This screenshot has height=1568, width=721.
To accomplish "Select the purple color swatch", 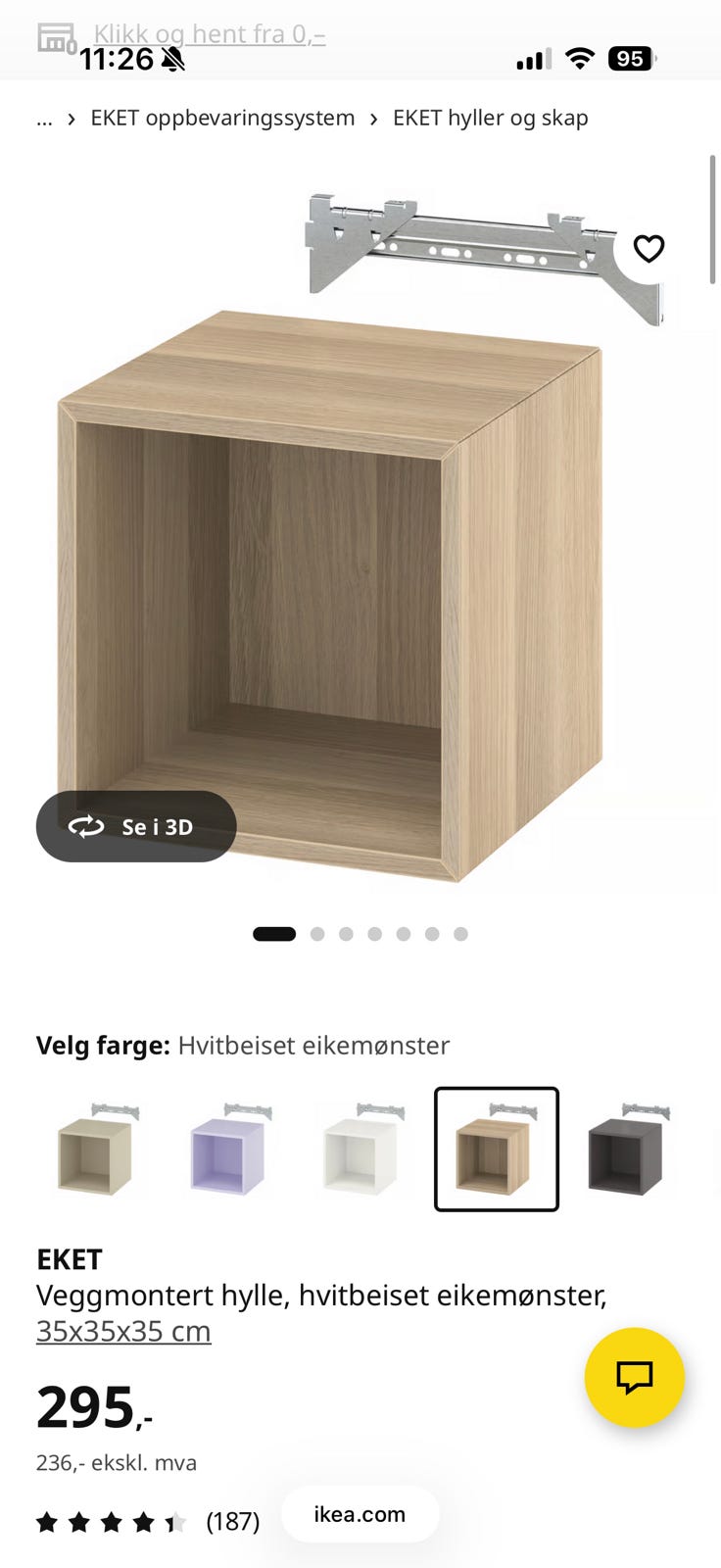I will click(x=228, y=1149).
